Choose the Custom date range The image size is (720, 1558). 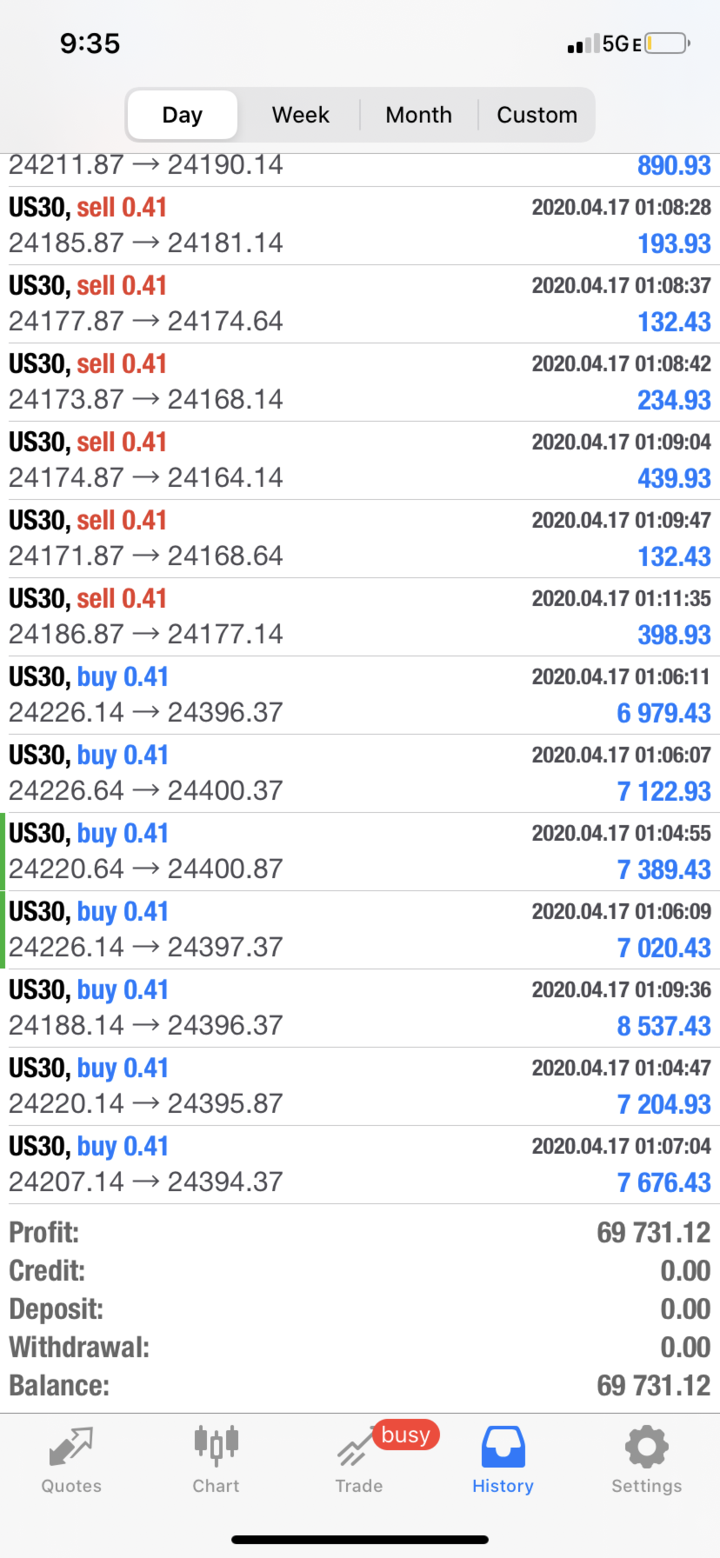coord(537,115)
